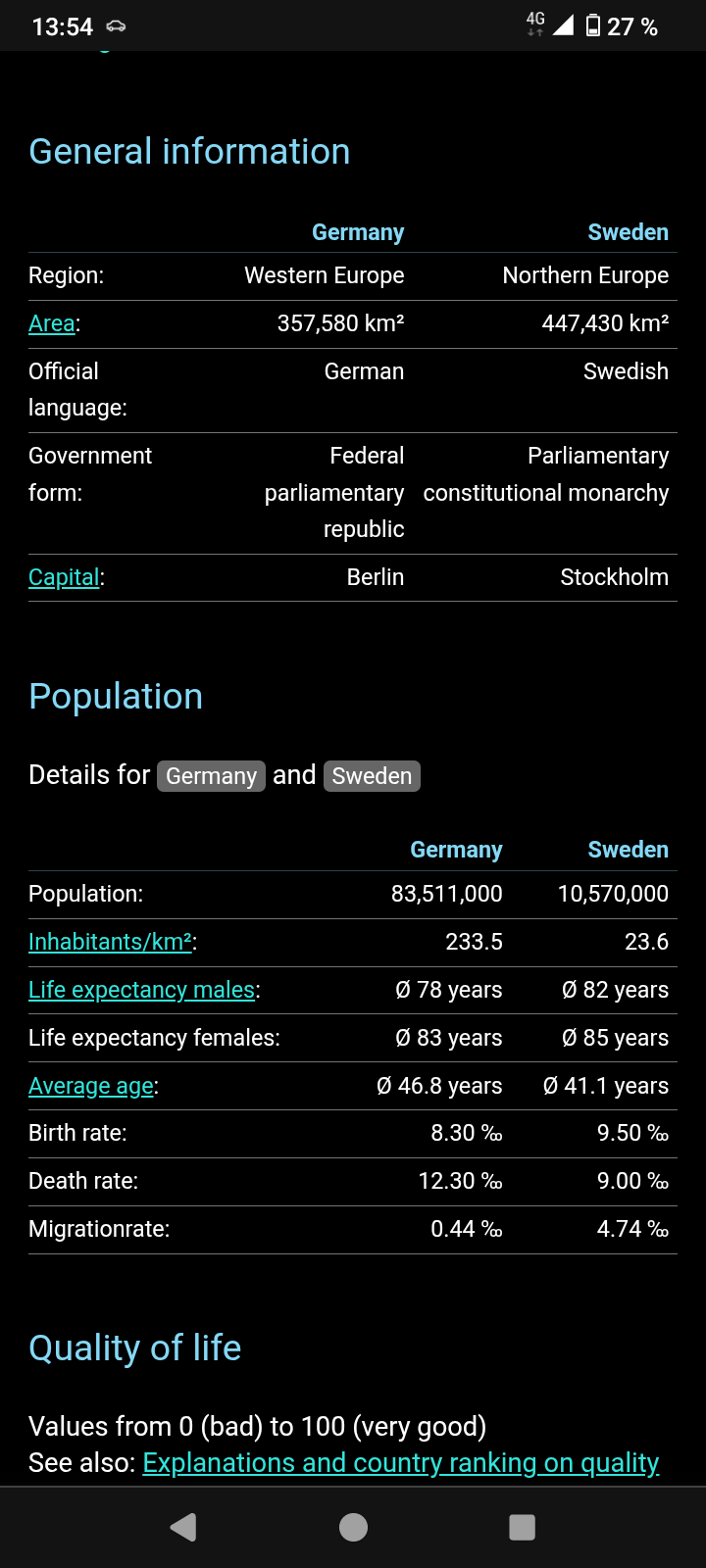Go back with the system back button
Image resolution: width=706 pixels, height=1568 pixels.
point(183,1527)
